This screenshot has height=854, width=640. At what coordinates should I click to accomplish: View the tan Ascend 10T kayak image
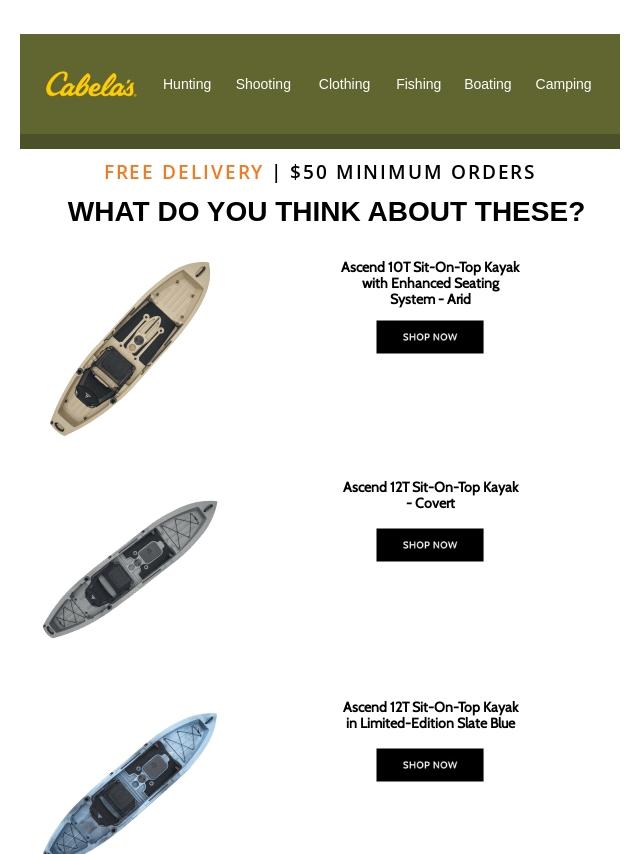130,348
